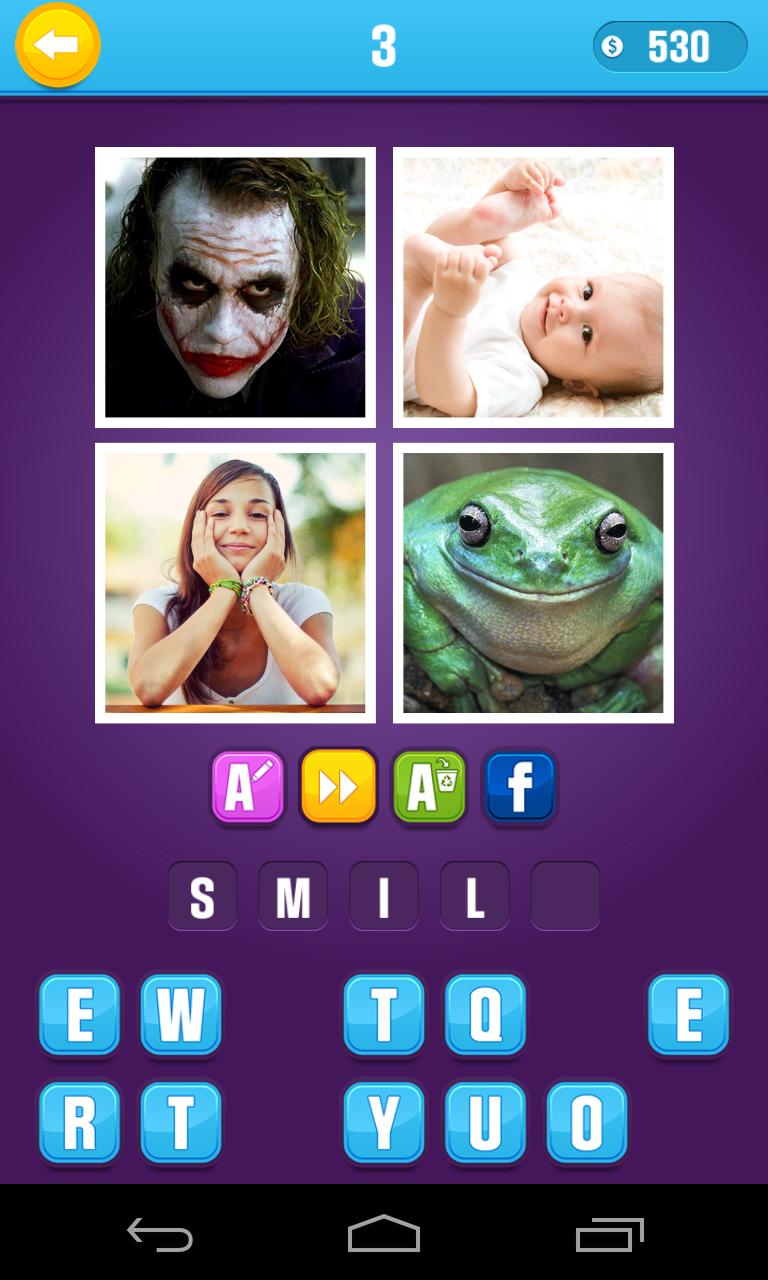768x1280 pixels.
Task: Remove the letter S from the answer
Action: click(202, 897)
